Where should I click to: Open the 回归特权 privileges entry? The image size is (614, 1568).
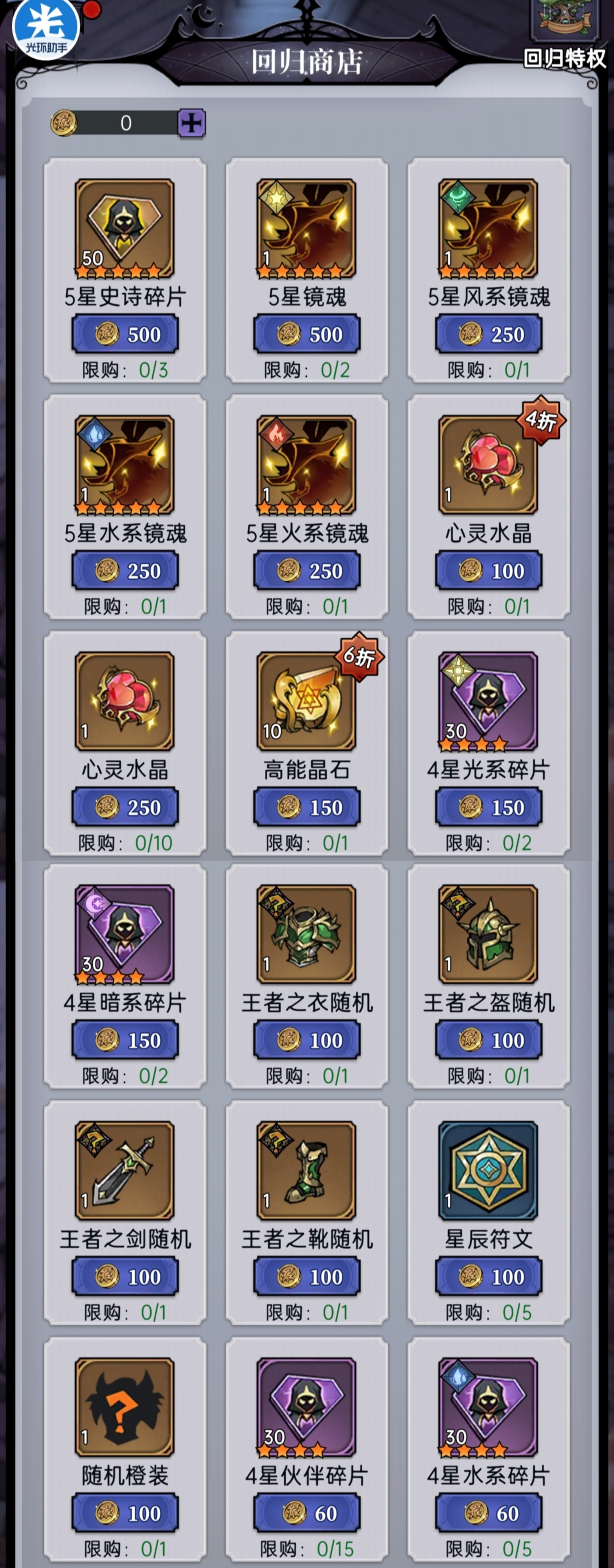click(564, 37)
